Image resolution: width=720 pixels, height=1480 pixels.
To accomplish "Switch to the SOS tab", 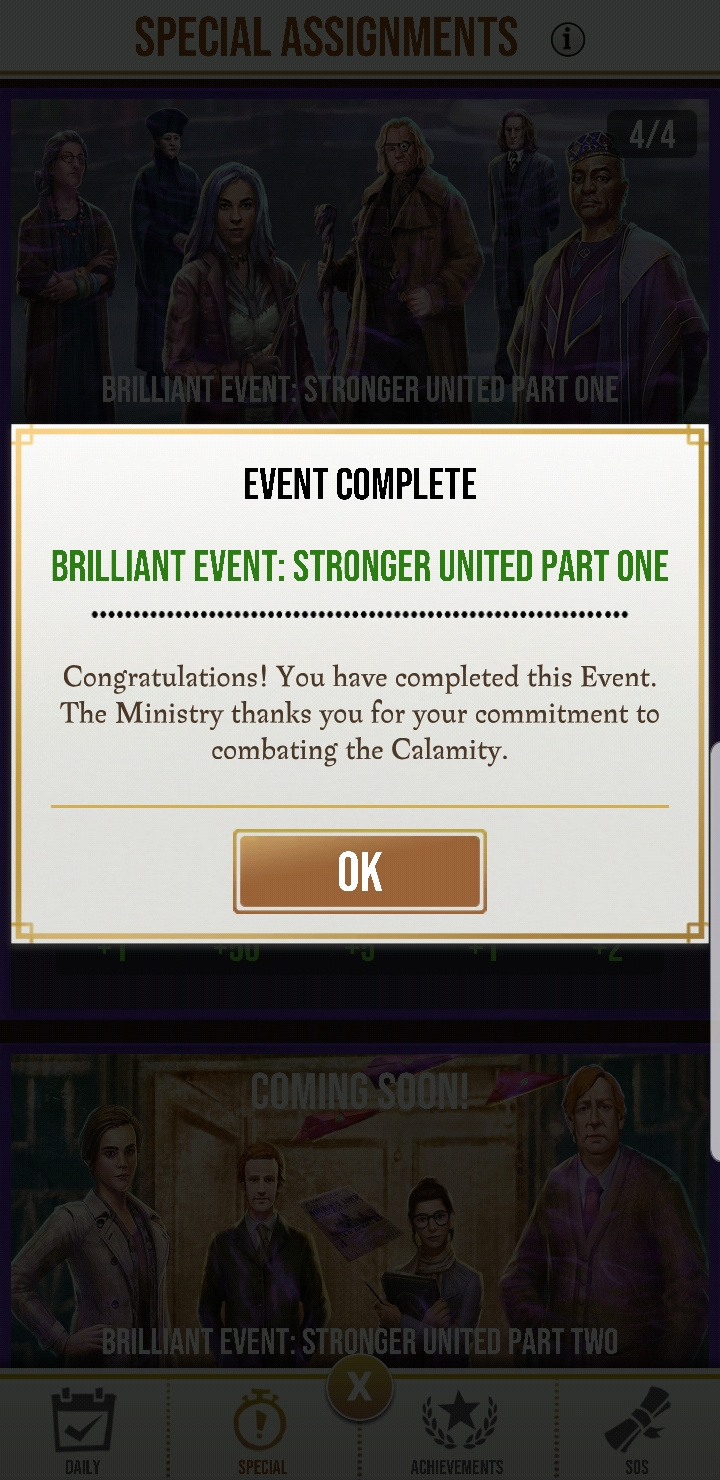I will [x=637, y=1430].
